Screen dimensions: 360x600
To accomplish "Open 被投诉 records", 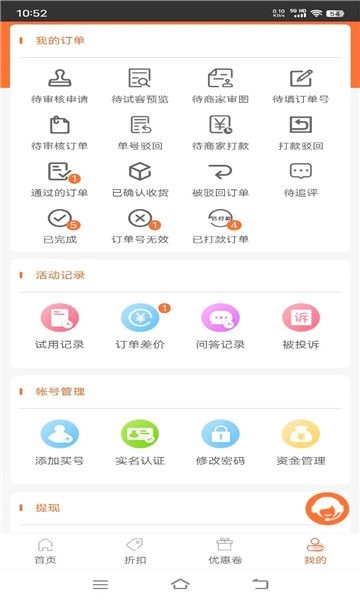I will [301, 327].
